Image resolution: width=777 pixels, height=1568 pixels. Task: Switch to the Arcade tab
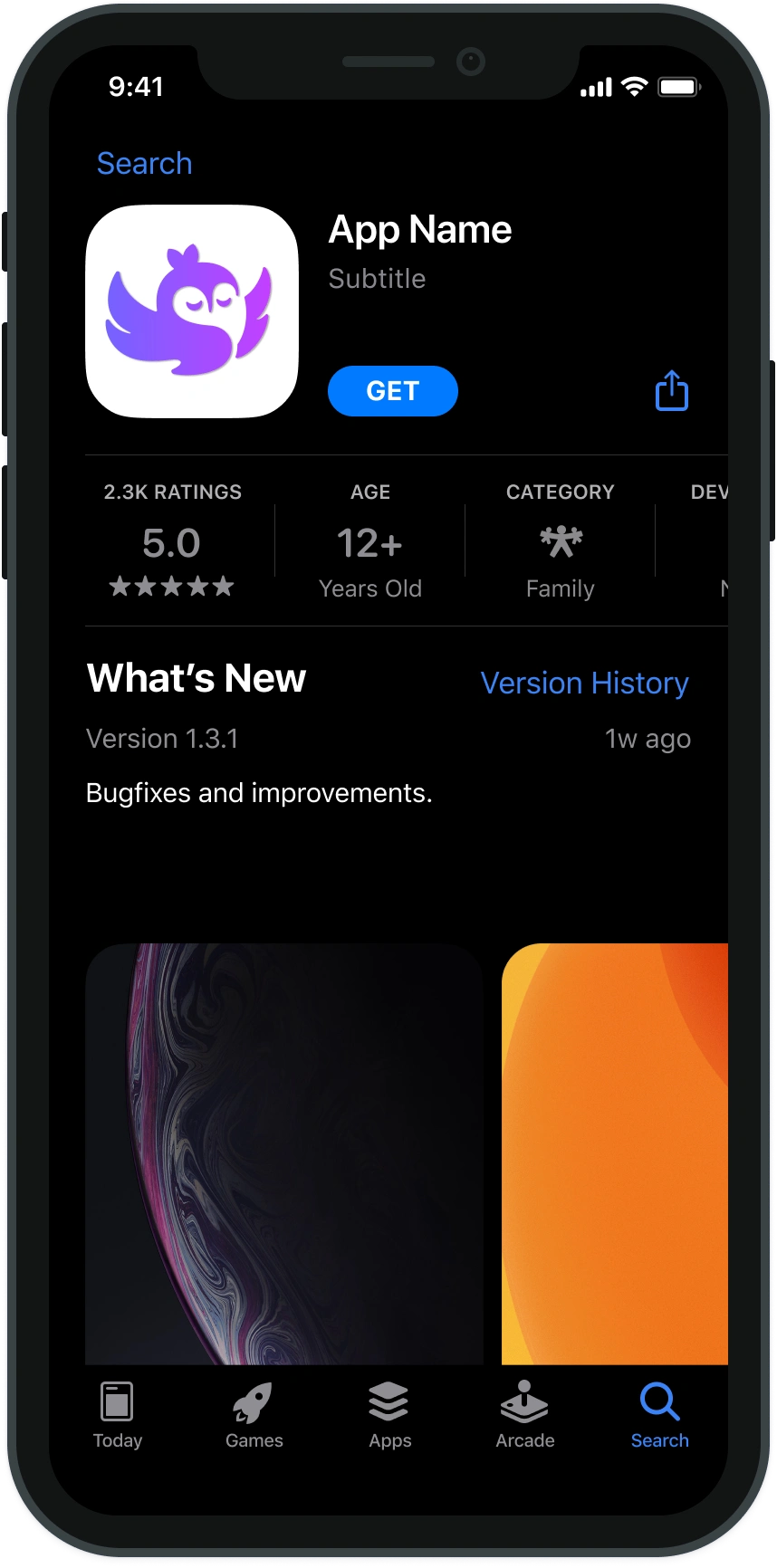(524, 1416)
